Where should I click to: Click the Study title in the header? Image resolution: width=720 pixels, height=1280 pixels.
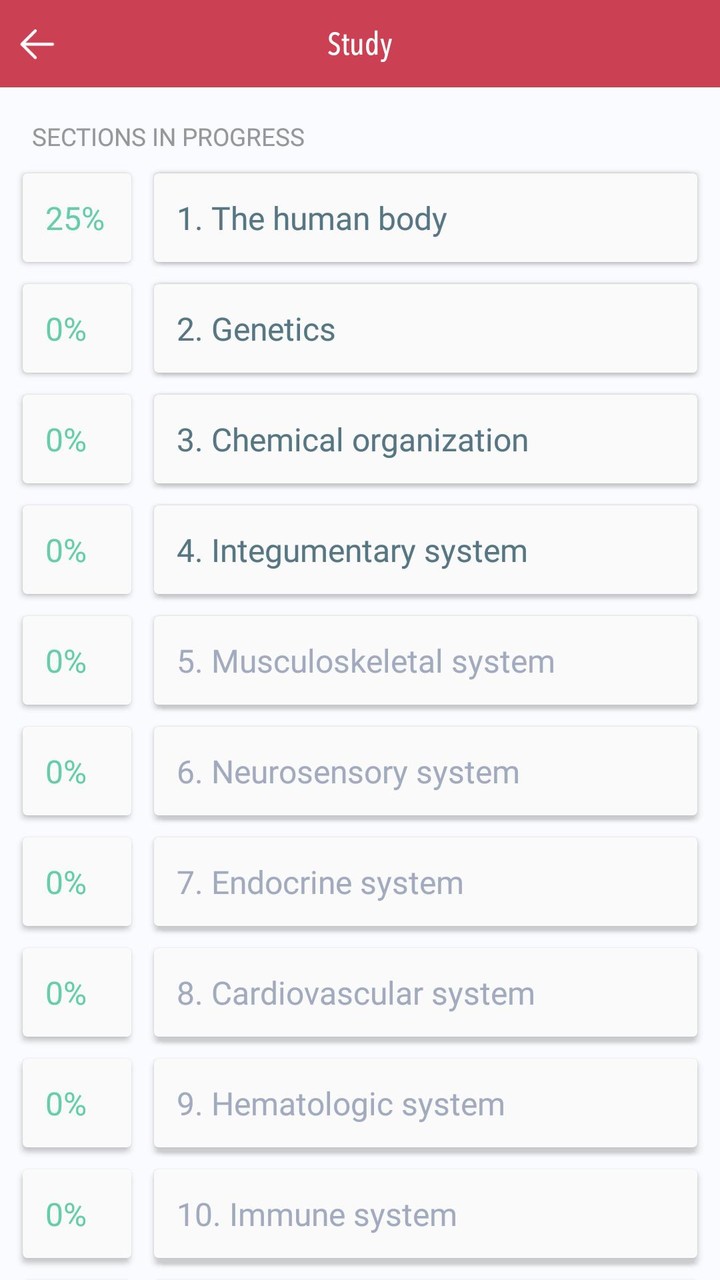359,44
